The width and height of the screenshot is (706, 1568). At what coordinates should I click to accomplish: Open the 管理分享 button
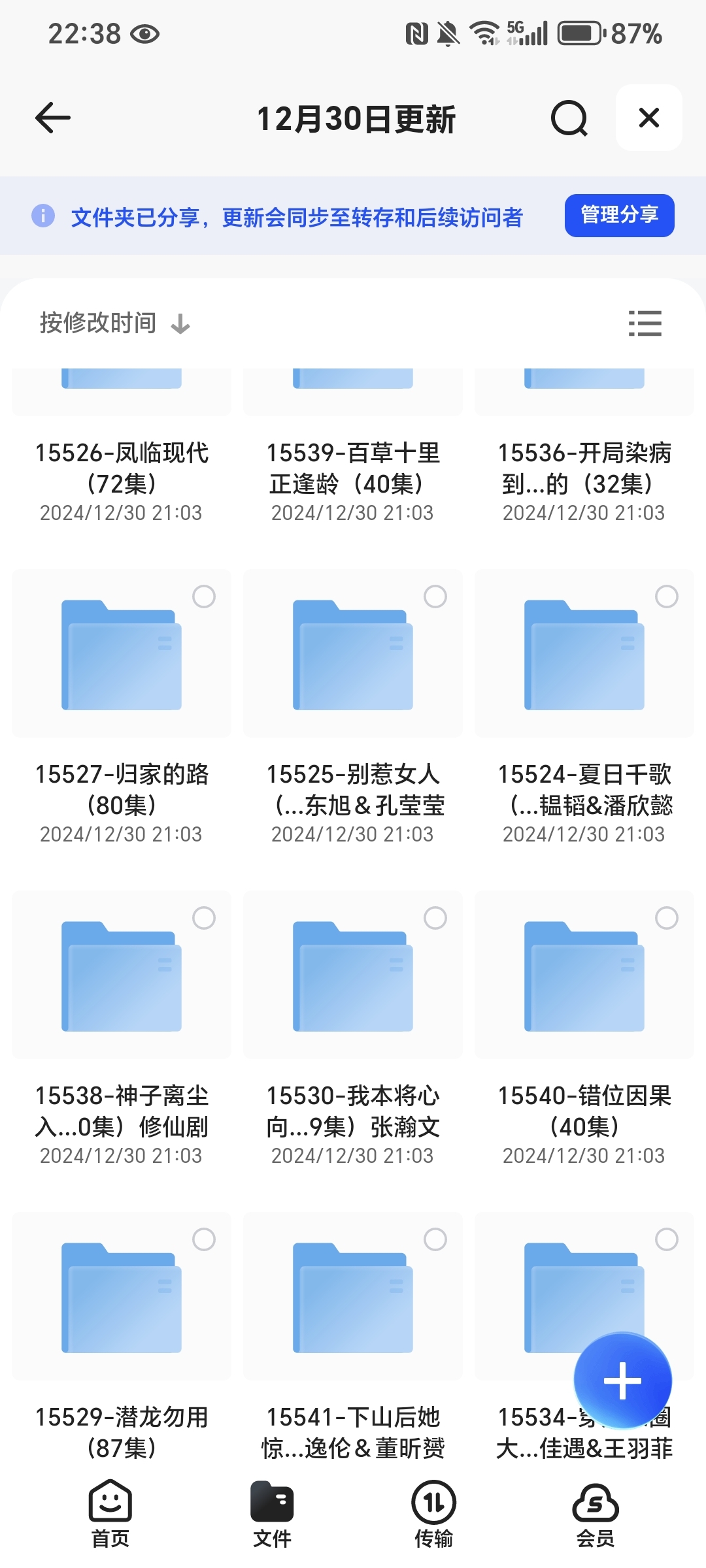tap(619, 215)
